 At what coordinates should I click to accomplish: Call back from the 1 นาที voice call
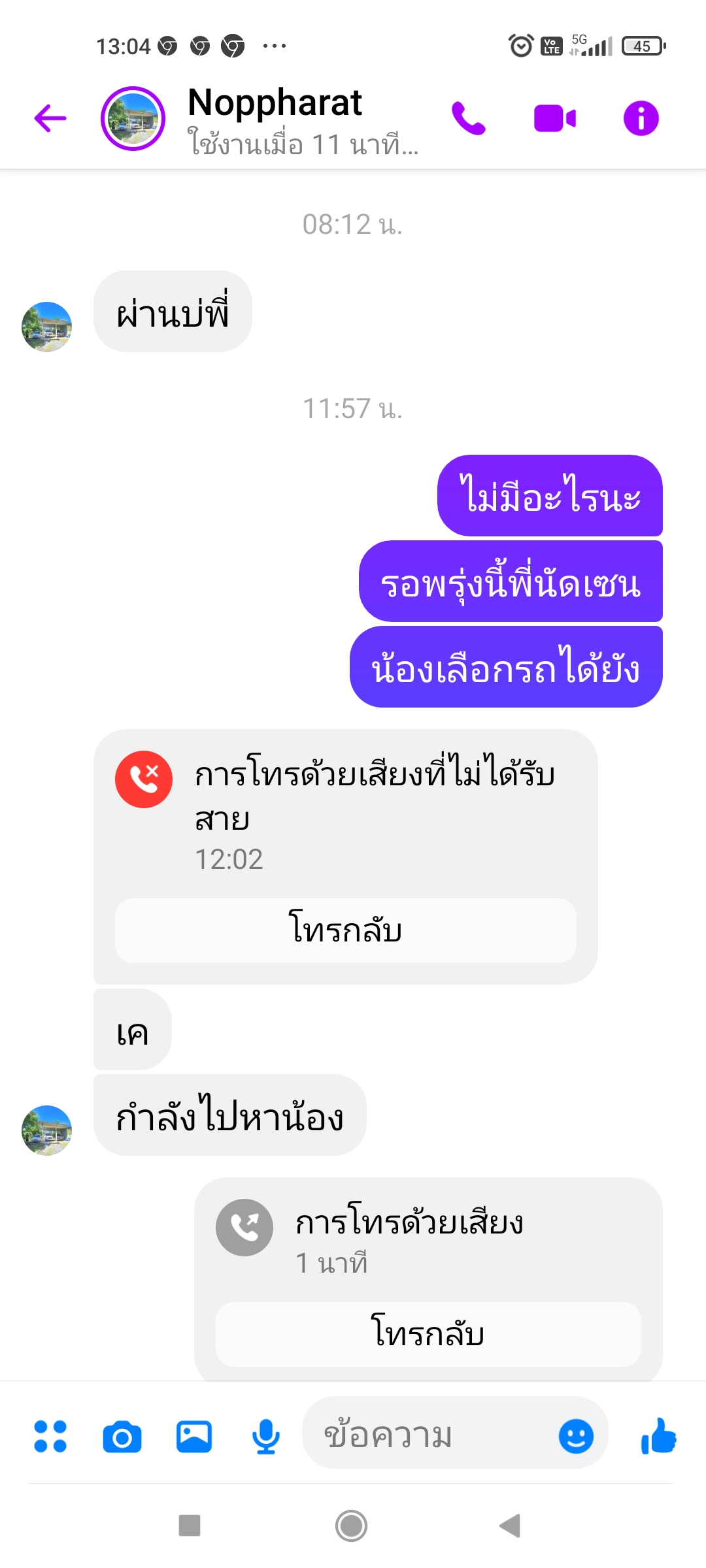(428, 1334)
